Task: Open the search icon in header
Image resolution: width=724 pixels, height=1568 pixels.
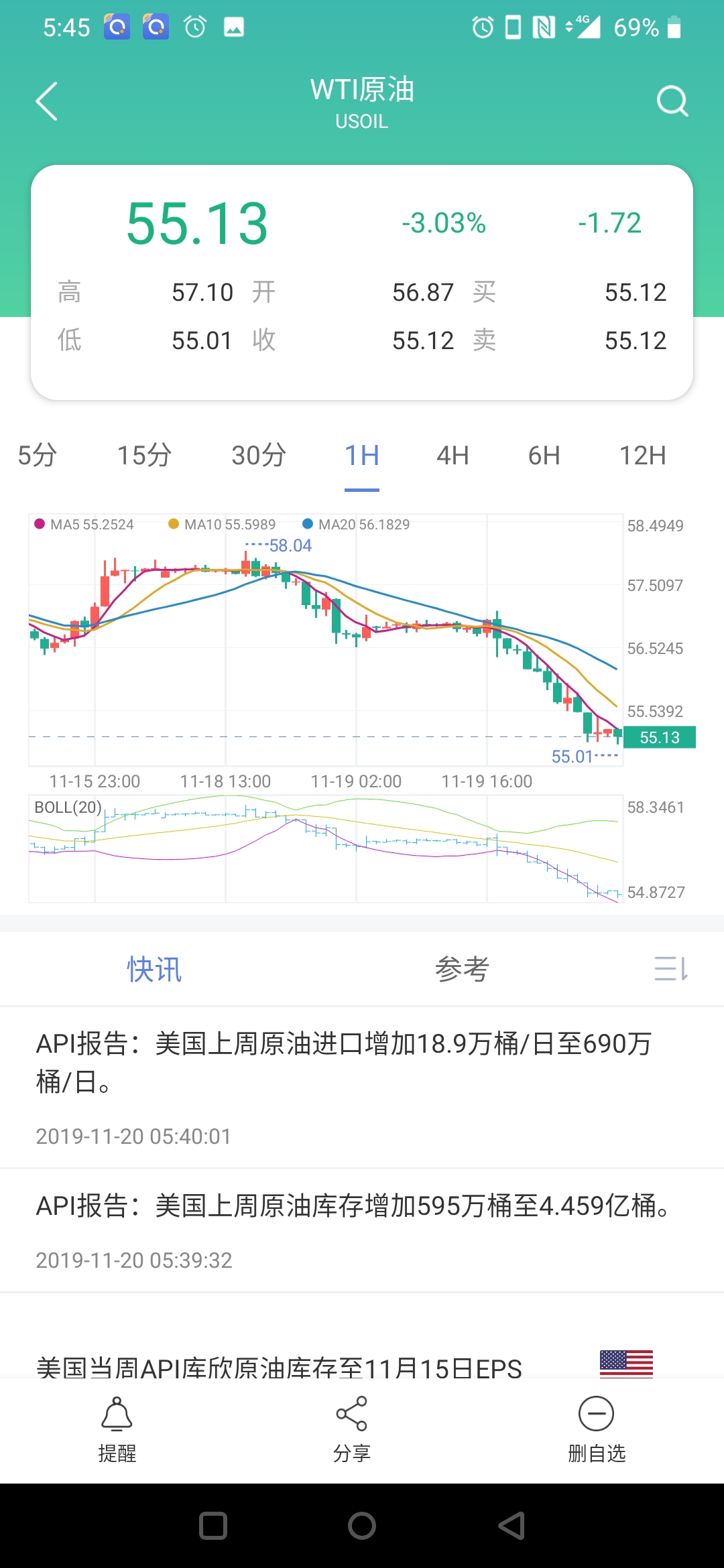Action: point(672,101)
